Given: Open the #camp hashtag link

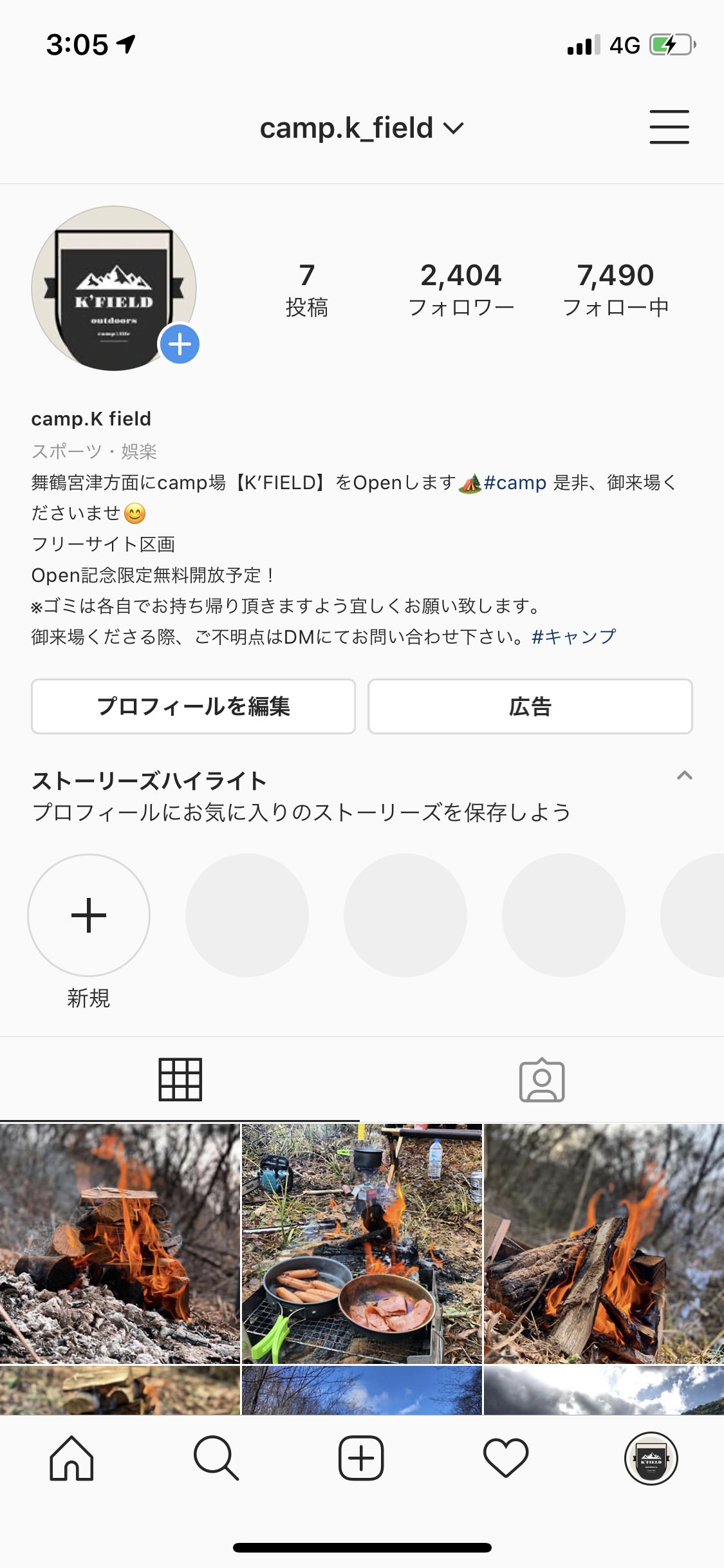Looking at the screenshot, I should point(515,483).
